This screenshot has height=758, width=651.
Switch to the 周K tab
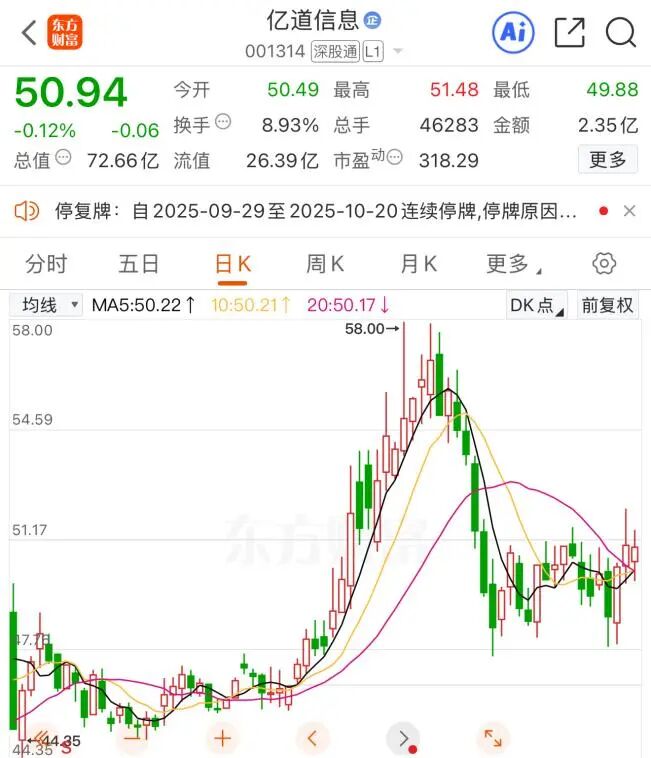pos(325,264)
